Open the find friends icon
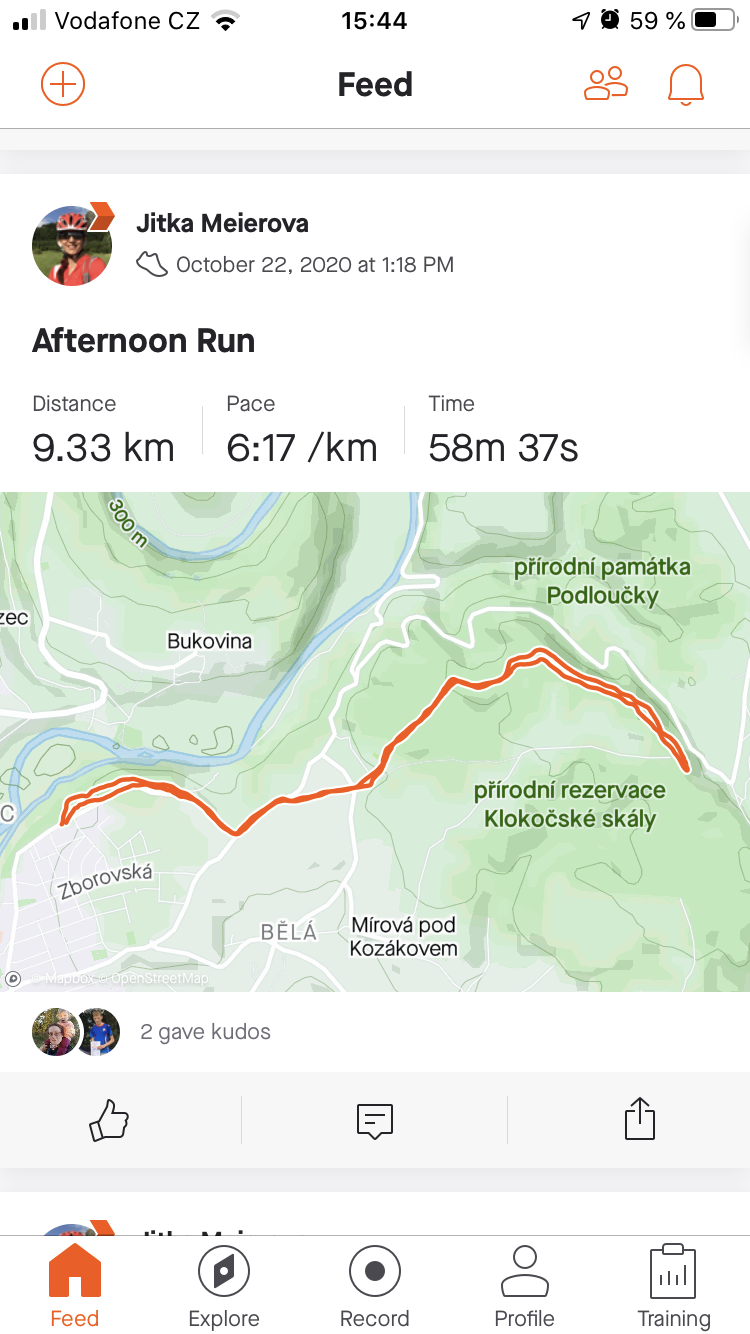 point(606,84)
